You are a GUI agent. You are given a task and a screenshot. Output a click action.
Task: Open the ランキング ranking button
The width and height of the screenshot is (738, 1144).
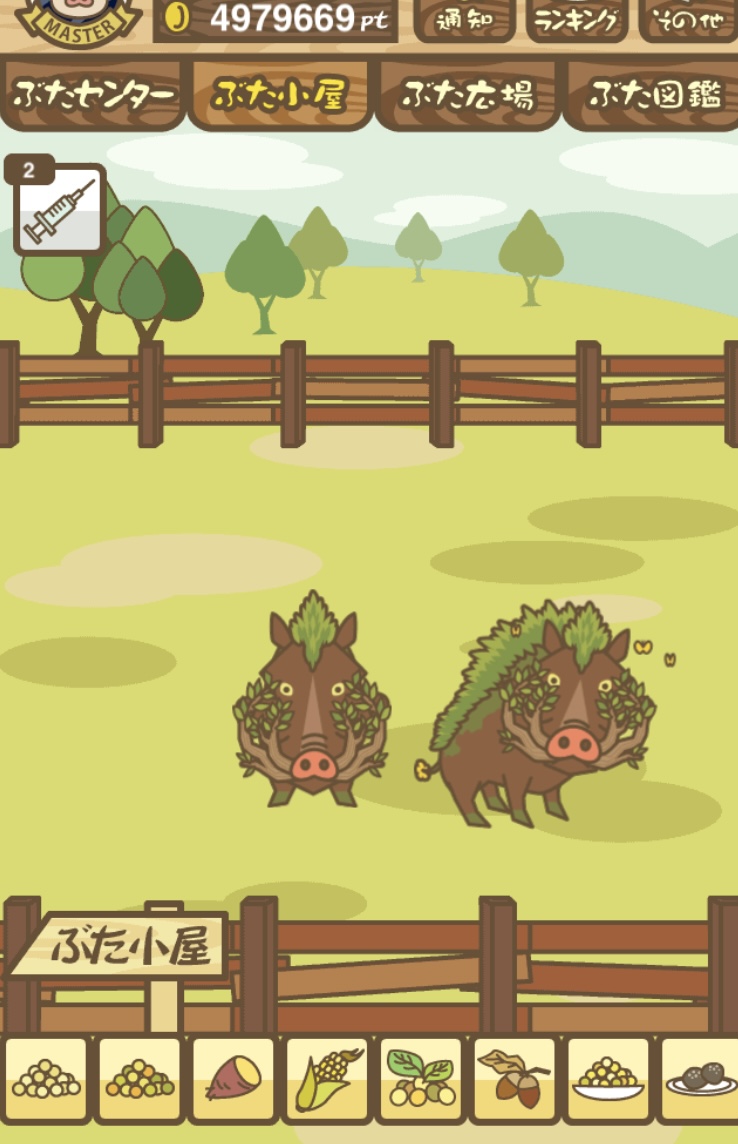576,20
